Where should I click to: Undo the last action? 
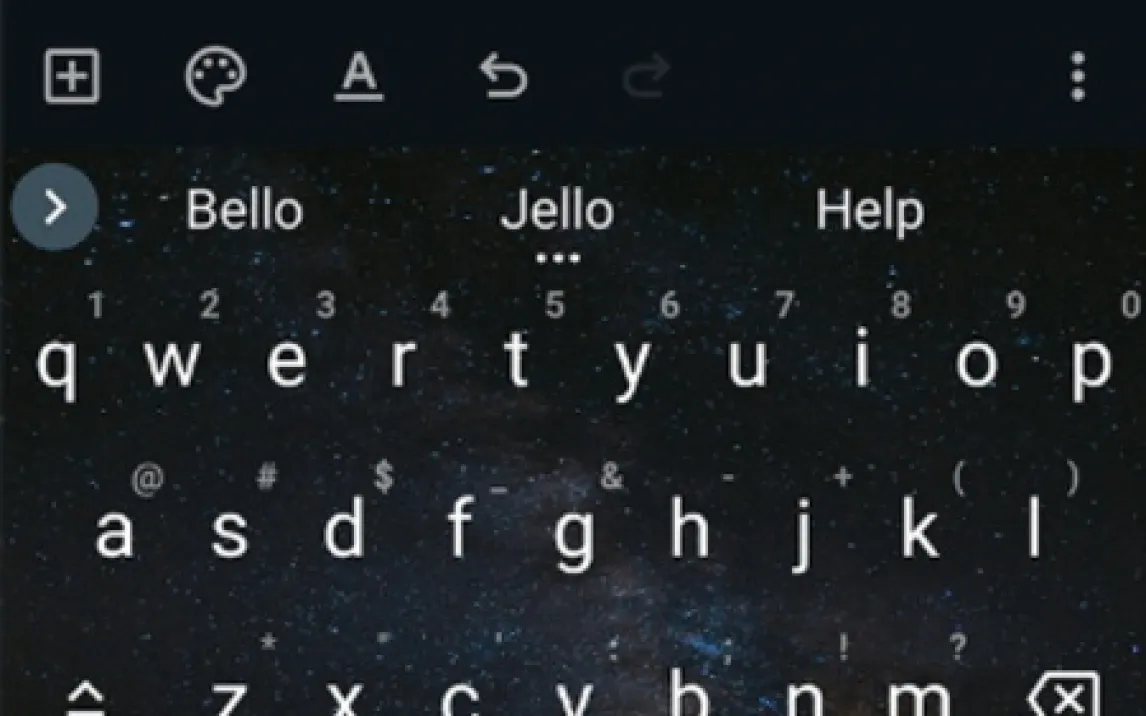tap(503, 76)
